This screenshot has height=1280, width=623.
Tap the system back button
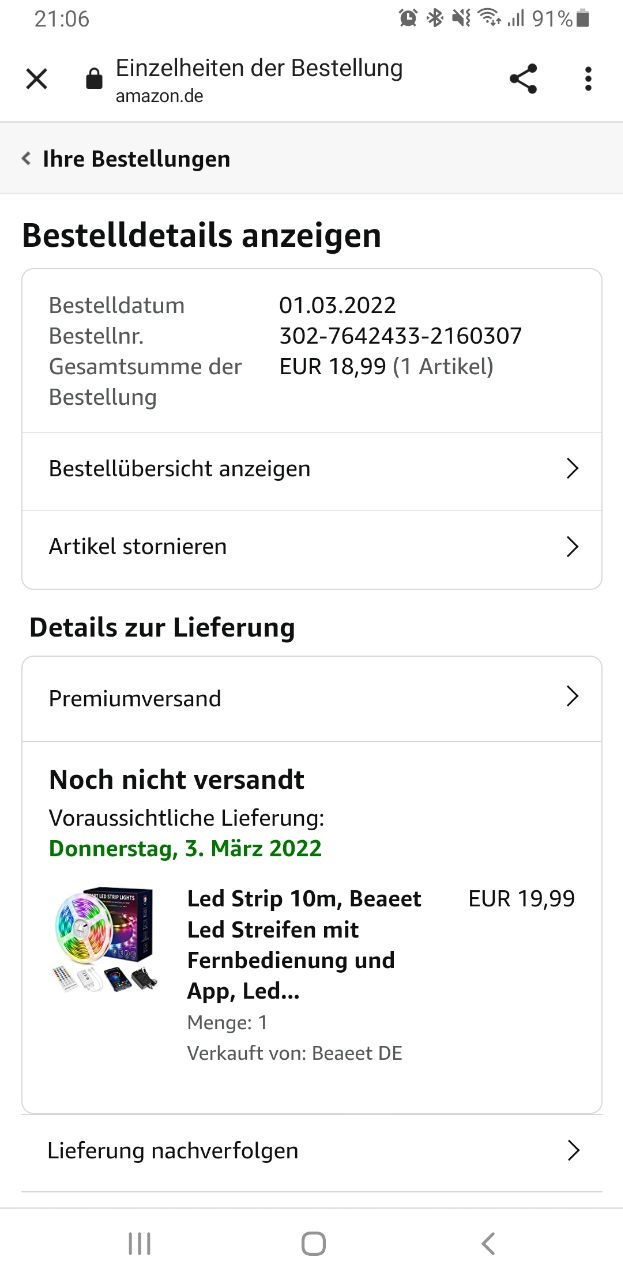[x=488, y=1243]
